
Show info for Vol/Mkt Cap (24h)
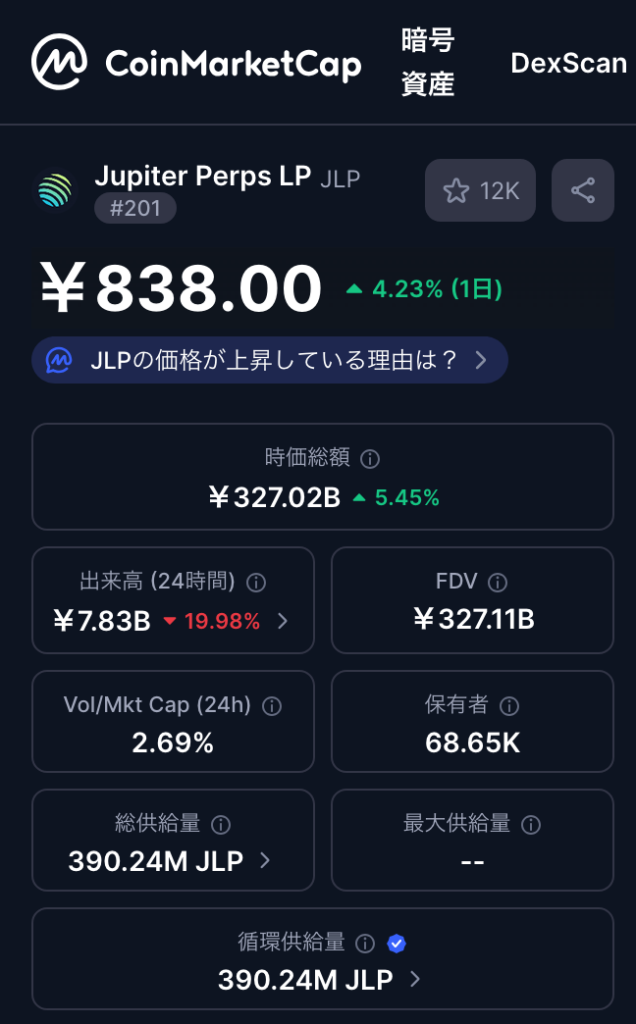pyautogui.click(x=271, y=706)
